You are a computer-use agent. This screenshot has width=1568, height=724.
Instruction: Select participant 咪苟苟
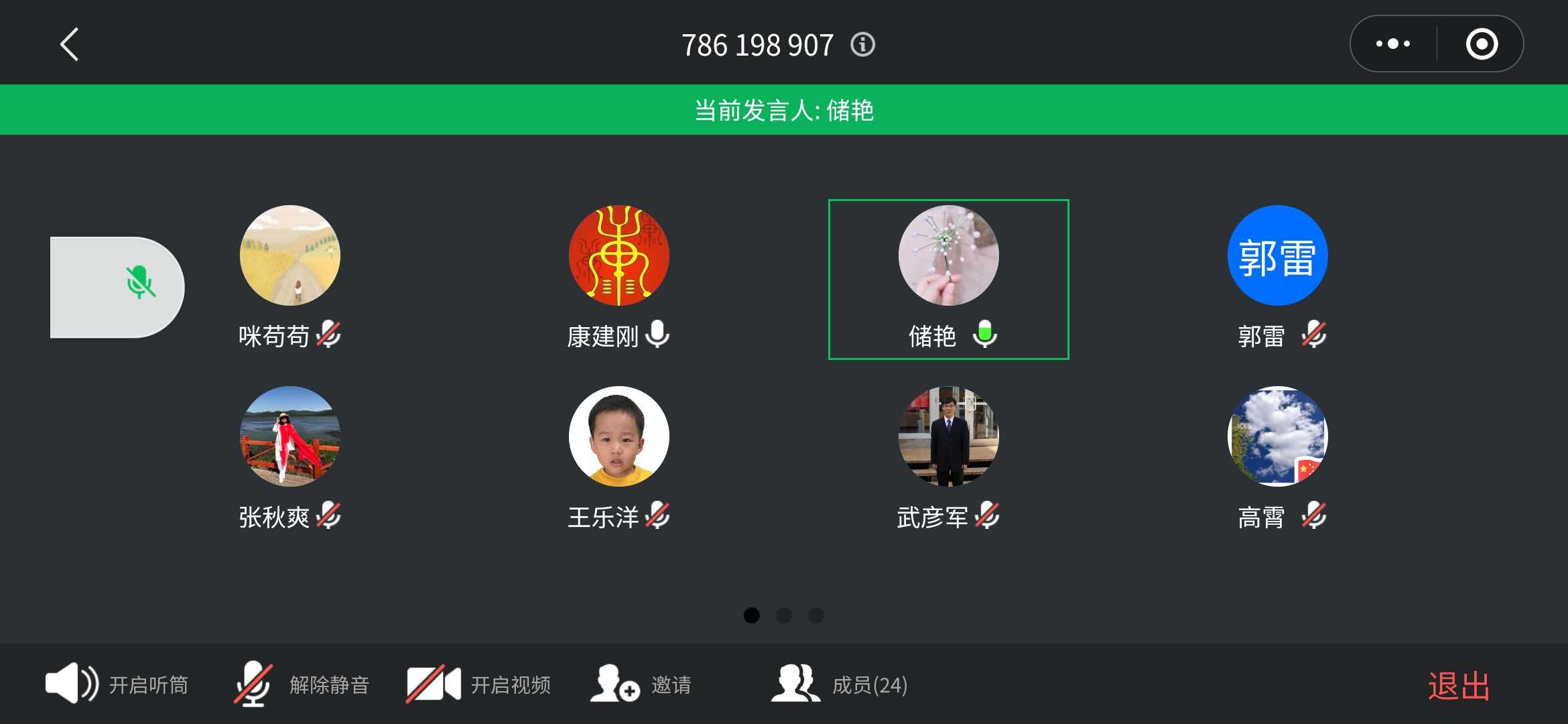point(289,256)
